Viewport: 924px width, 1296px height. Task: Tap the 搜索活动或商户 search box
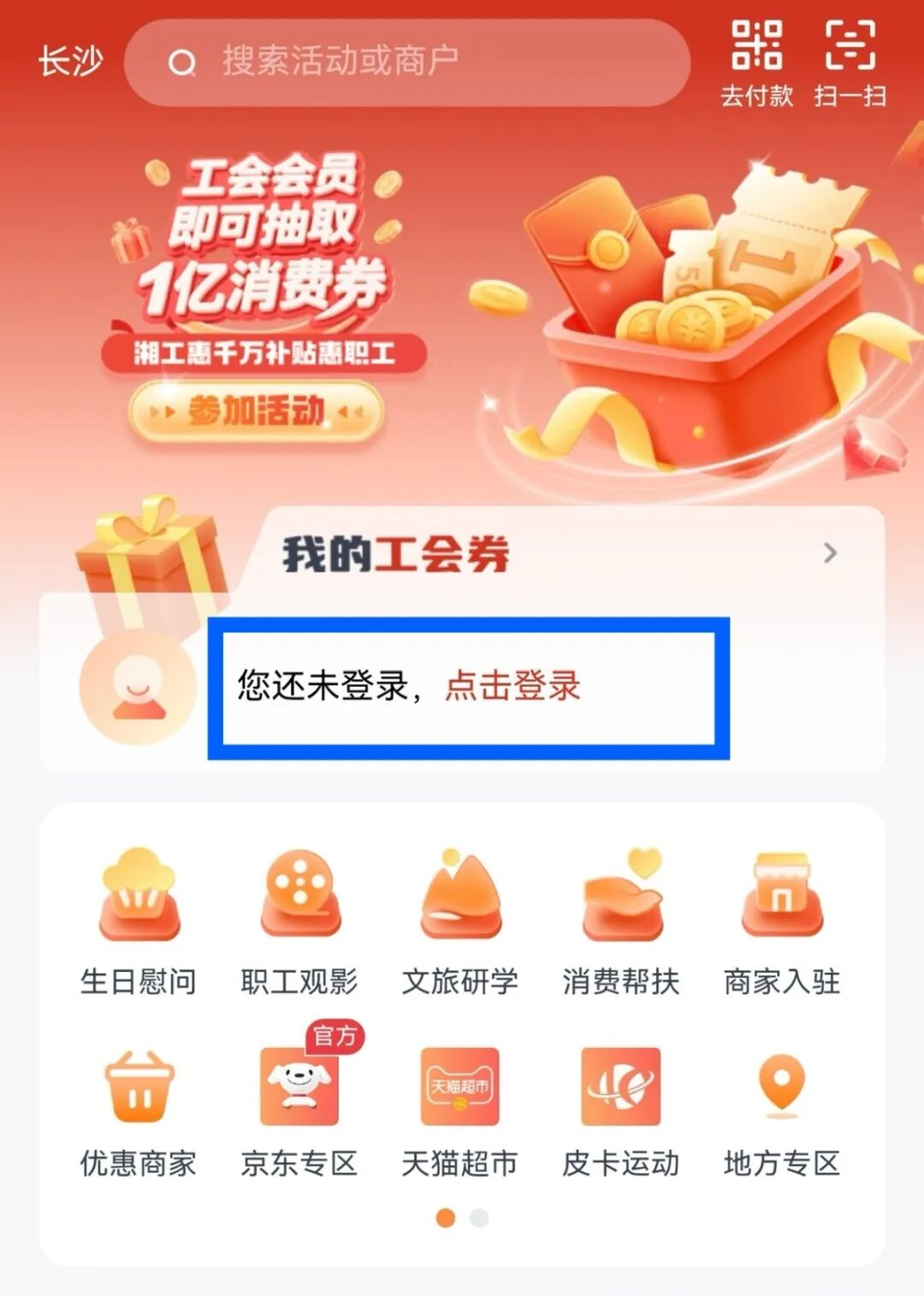[407, 62]
